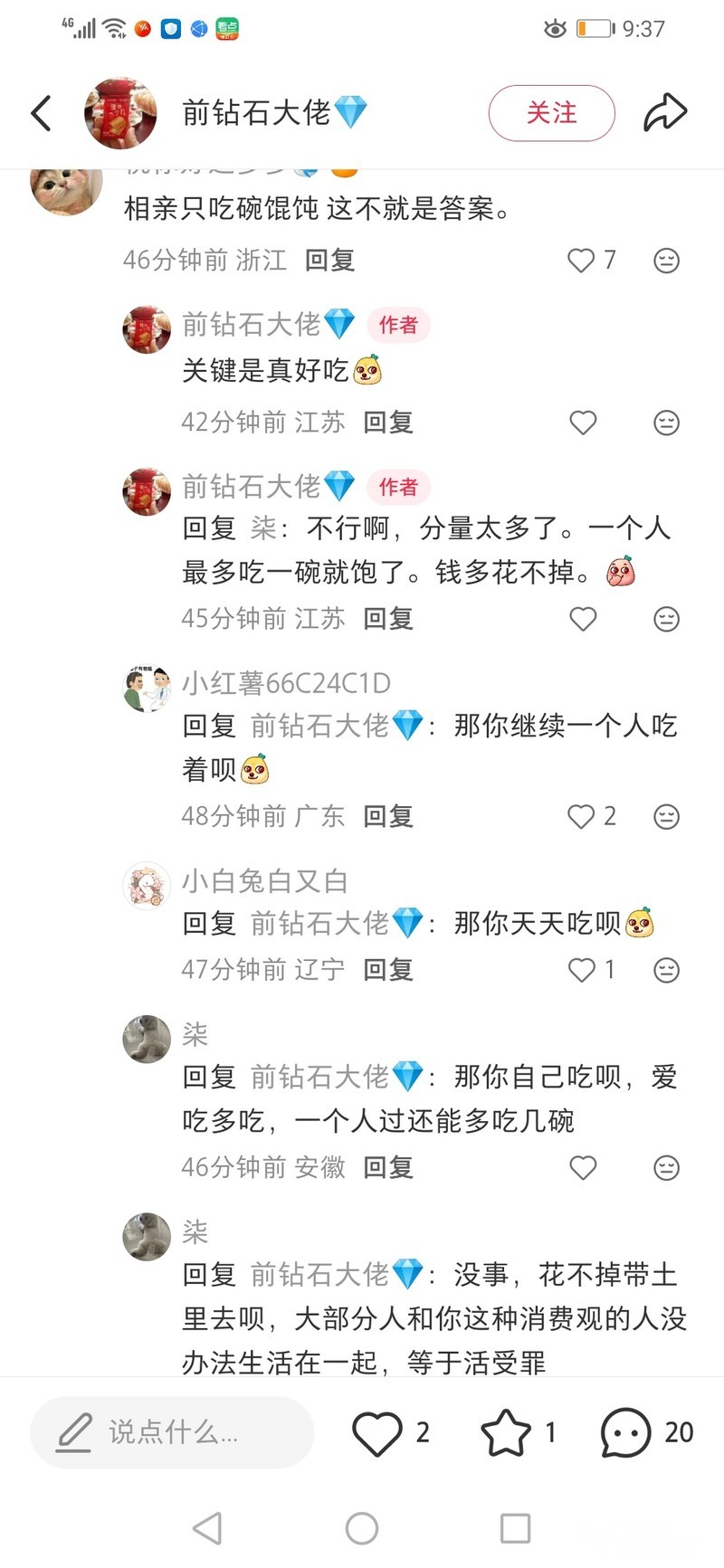This screenshot has height=1568, width=724.
Task: Open comments via the bottom bubble icon
Action: point(625,1433)
